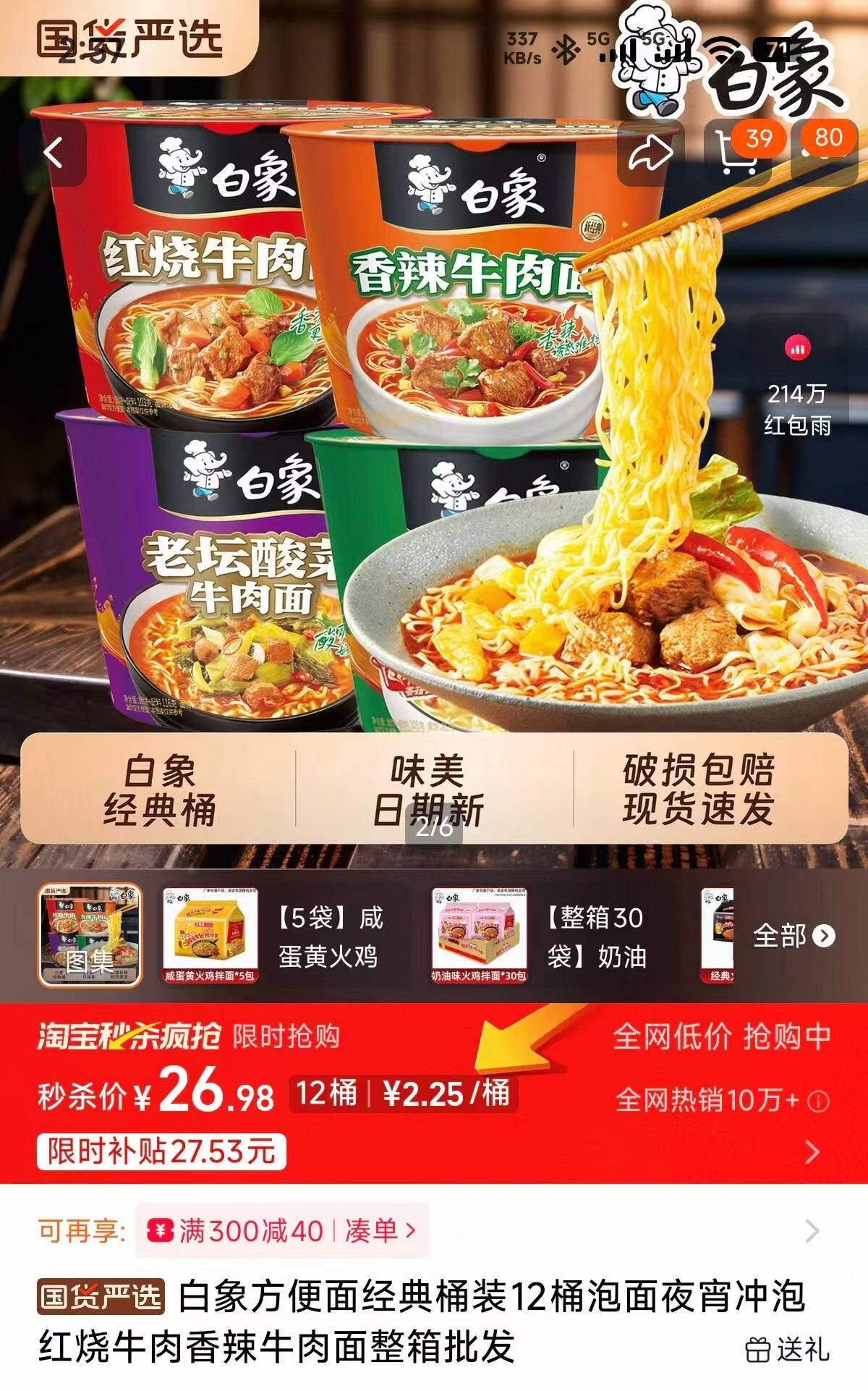The height and width of the screenshot is (1391, 868).
Task: Expand the 可再享 promotions row
Action: 812,1230
